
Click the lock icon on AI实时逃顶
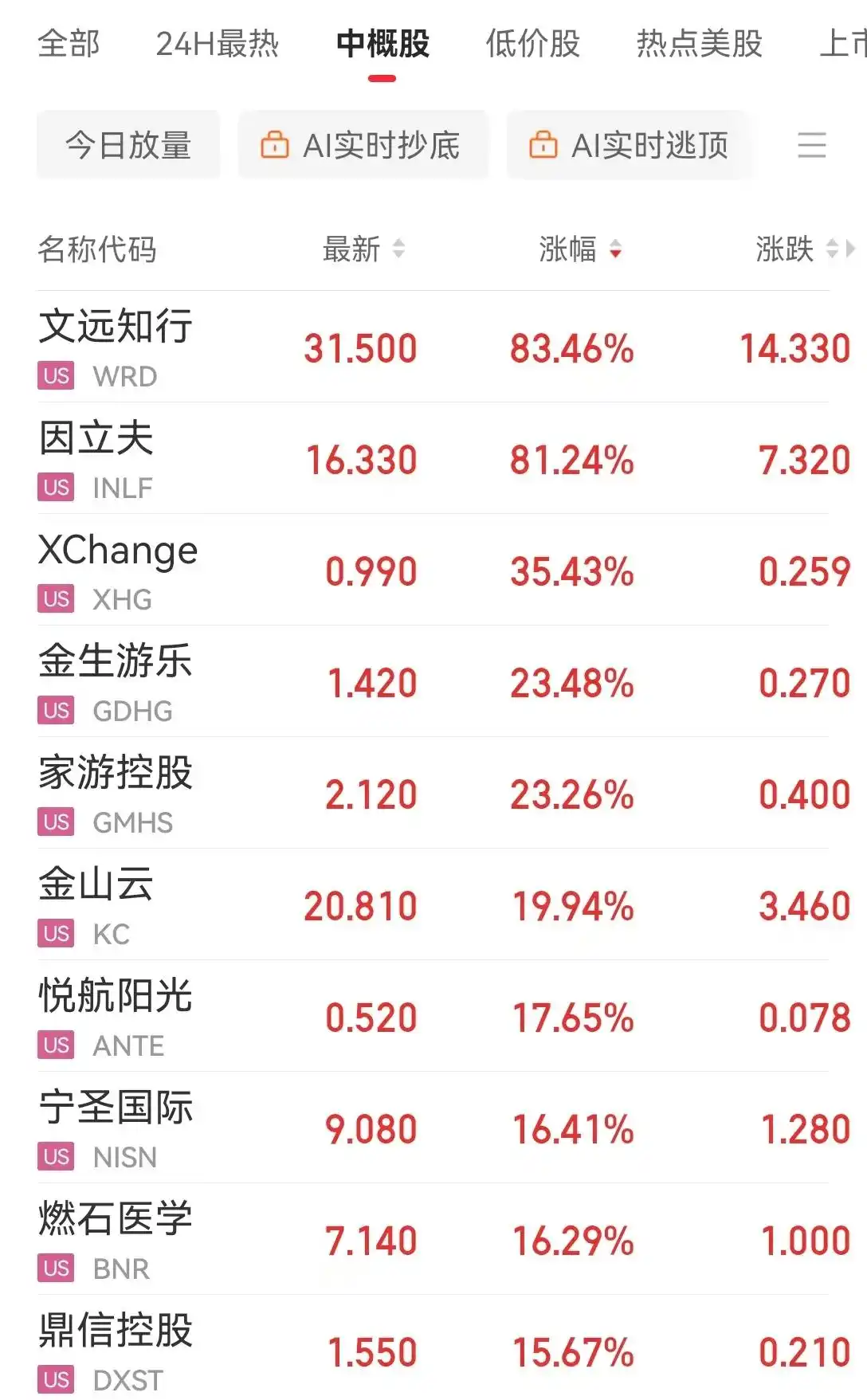point(545,145)
